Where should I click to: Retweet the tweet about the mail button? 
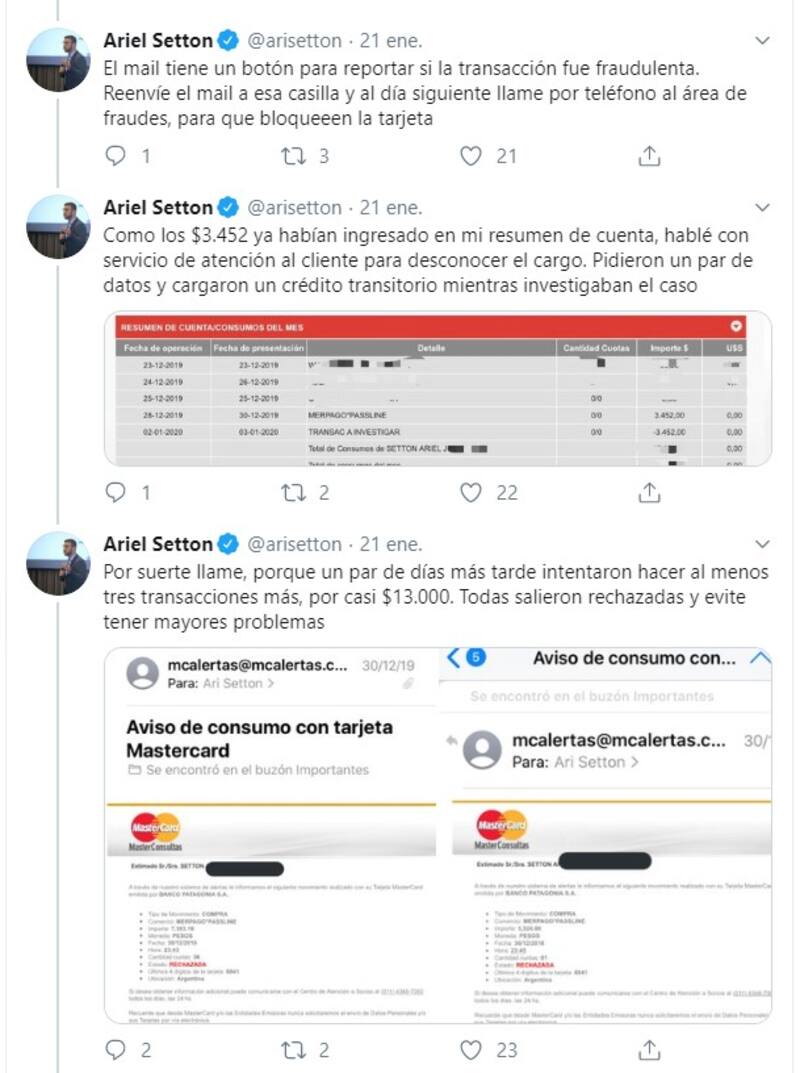coord(294,156)
